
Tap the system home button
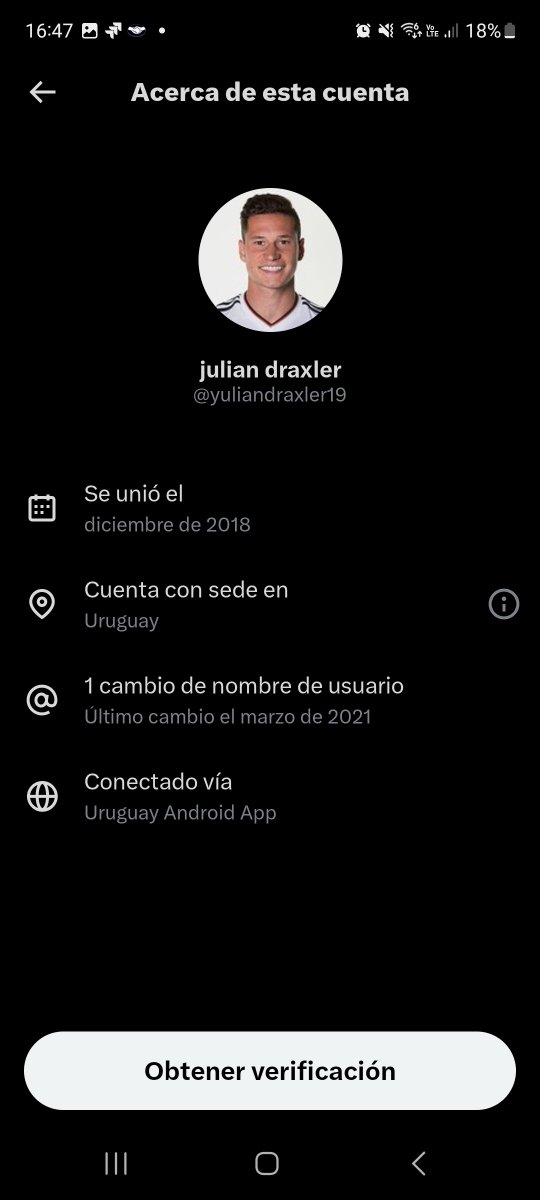[267, 1163]
